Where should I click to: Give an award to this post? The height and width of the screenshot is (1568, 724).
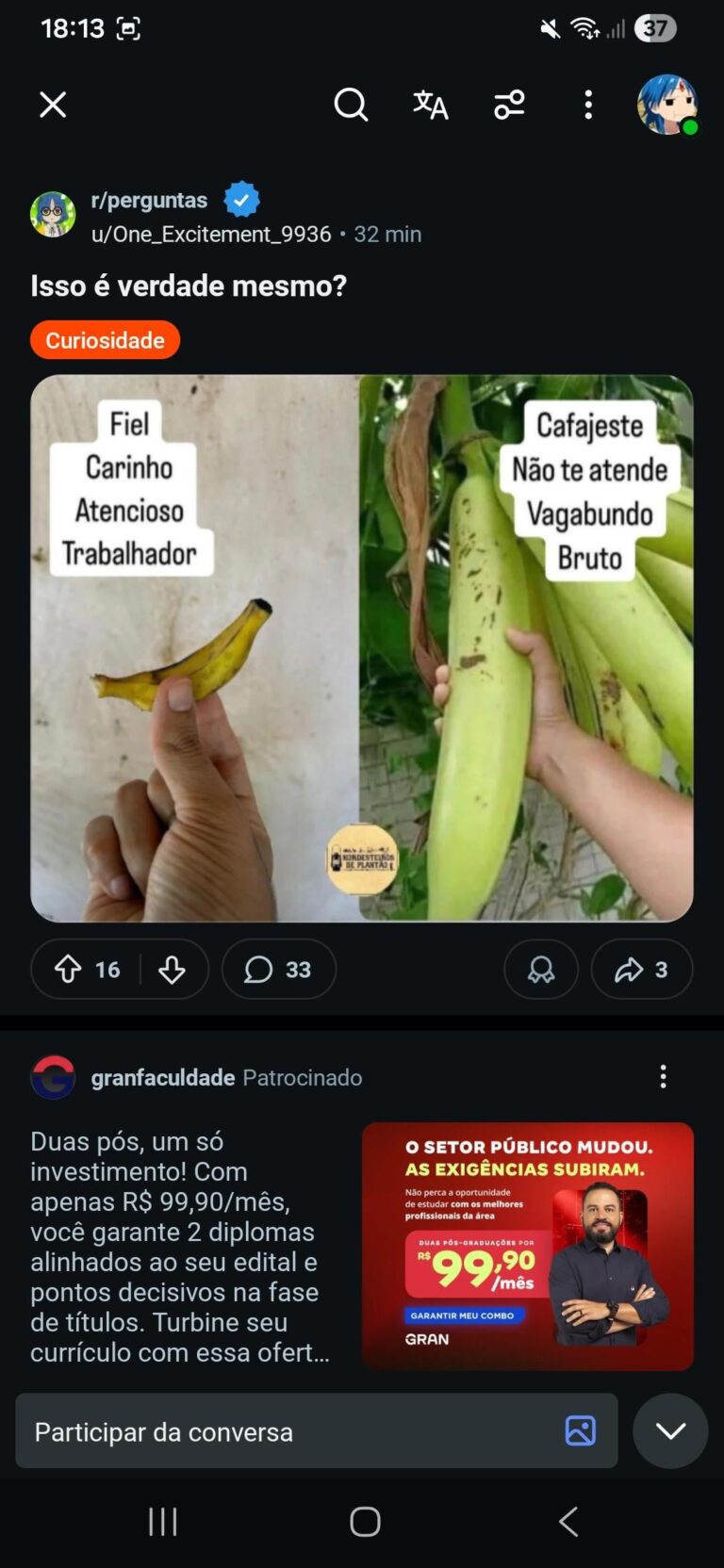(541, 969)
